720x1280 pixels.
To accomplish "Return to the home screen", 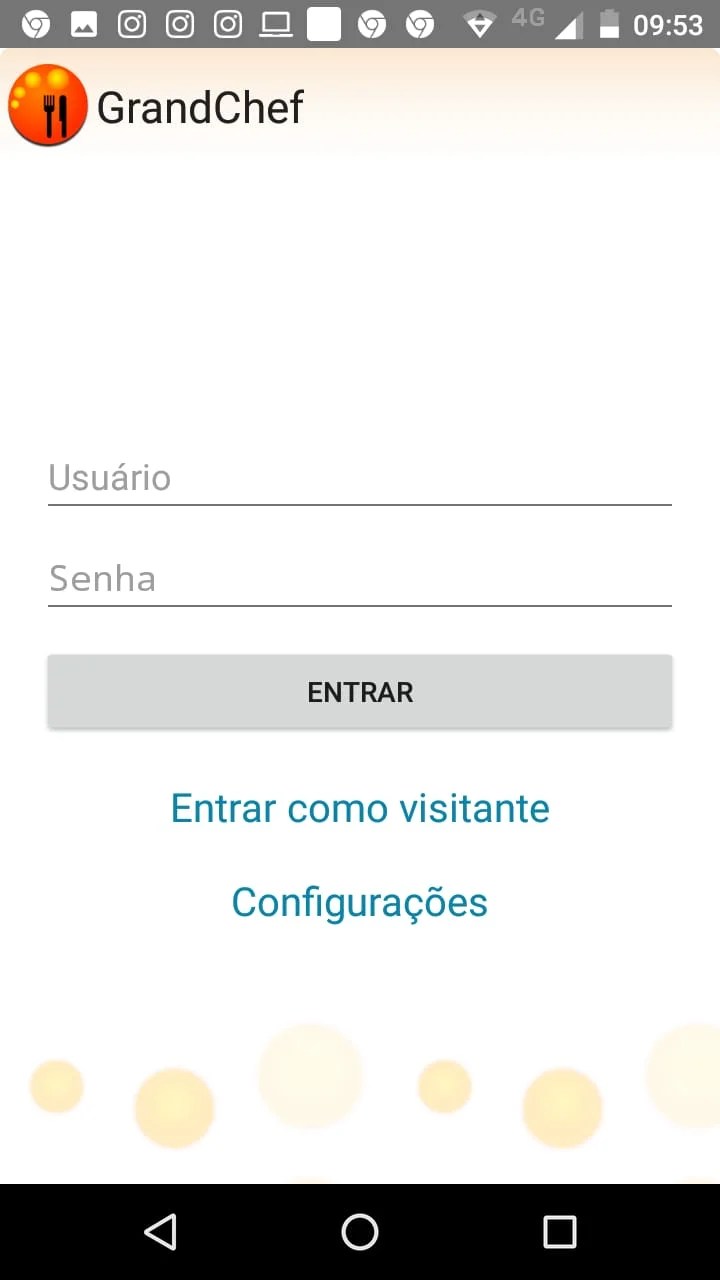I will [360, 1232].
